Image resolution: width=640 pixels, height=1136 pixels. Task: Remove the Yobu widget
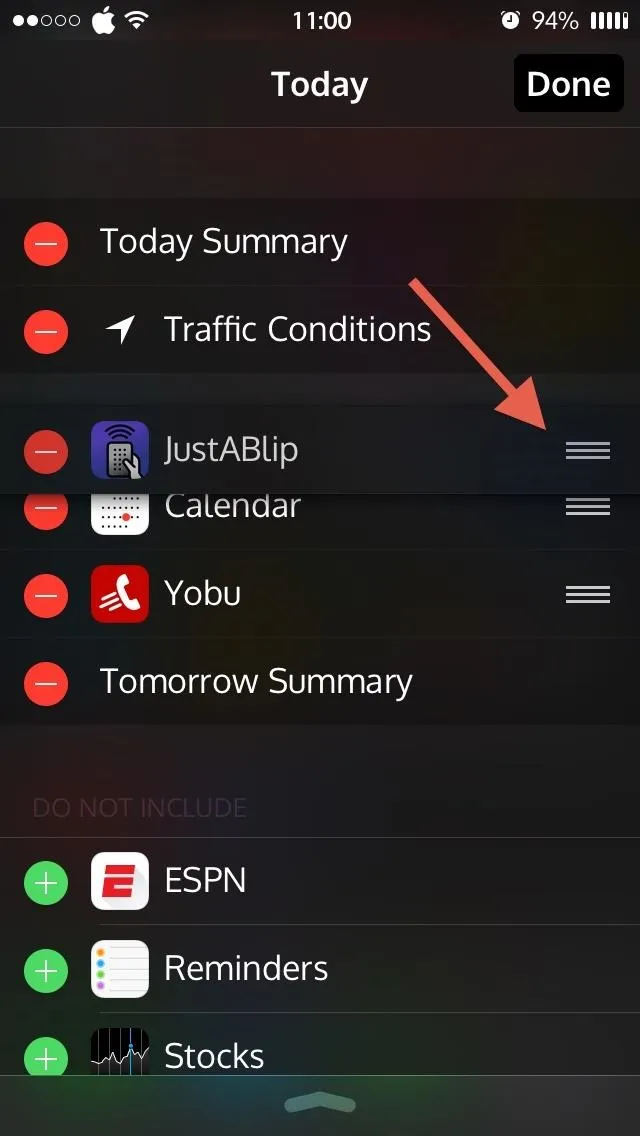coord(46,595)
